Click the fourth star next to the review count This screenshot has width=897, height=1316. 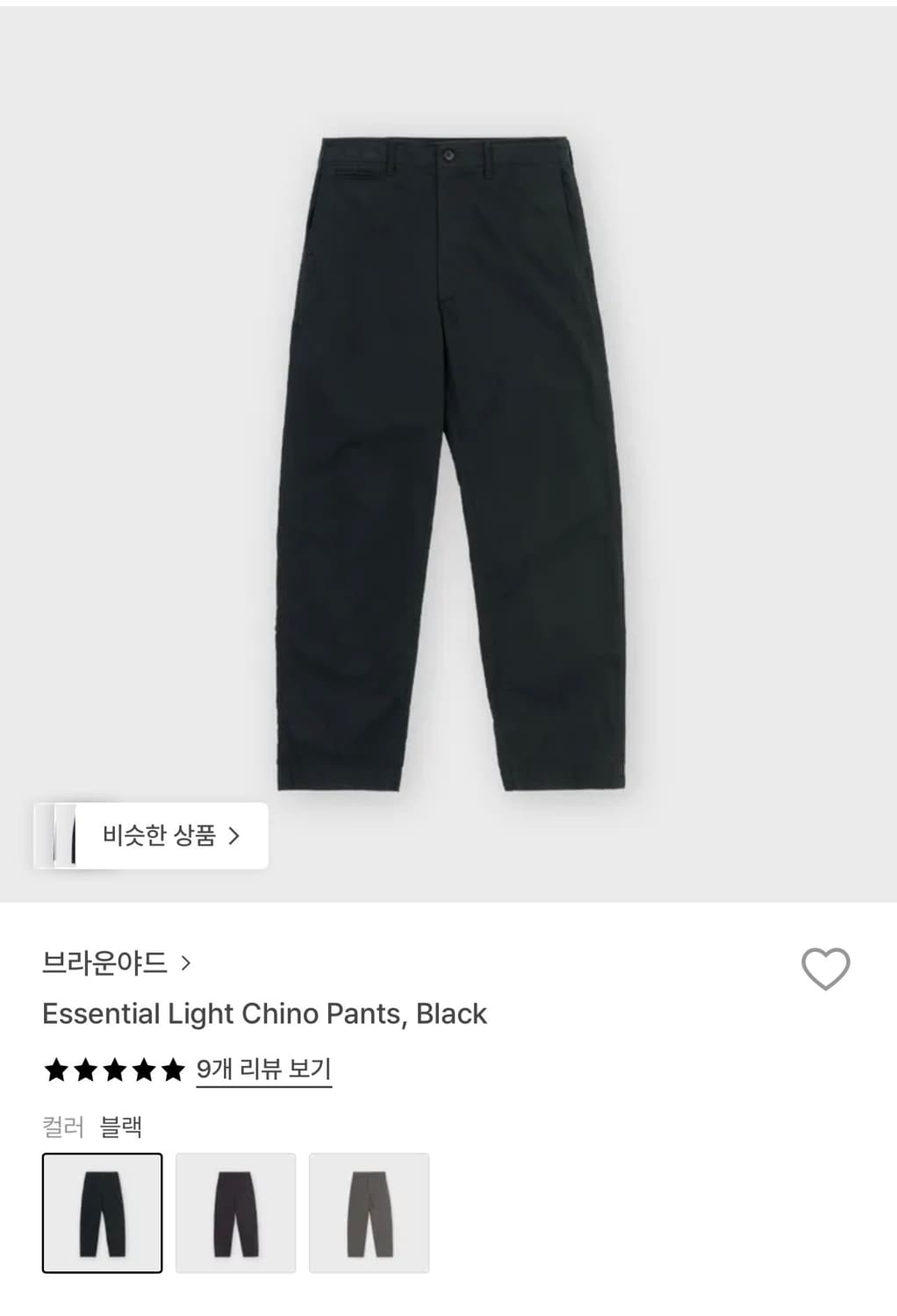tap(141, 1069)
